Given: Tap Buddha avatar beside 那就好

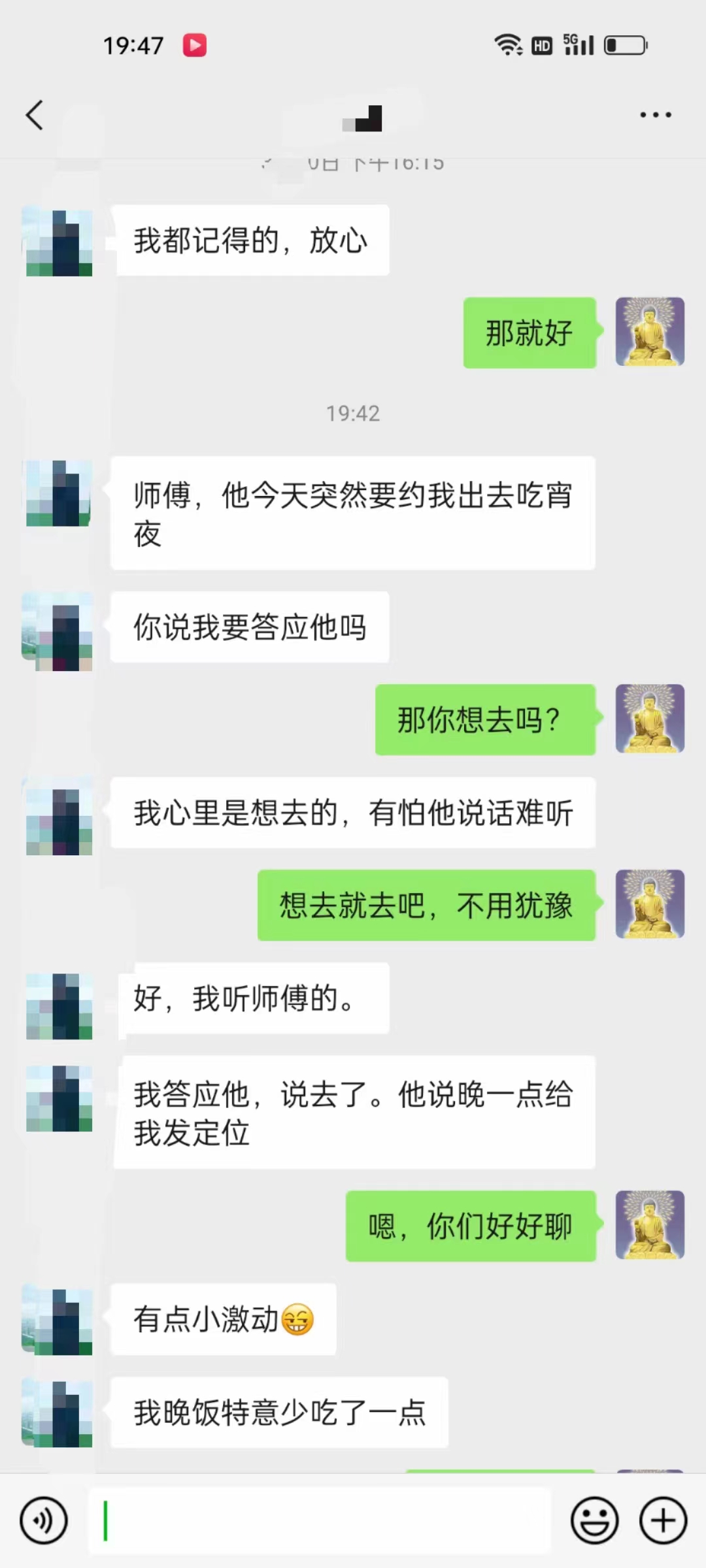Looking at the screenshot, I should click(650, 332).
